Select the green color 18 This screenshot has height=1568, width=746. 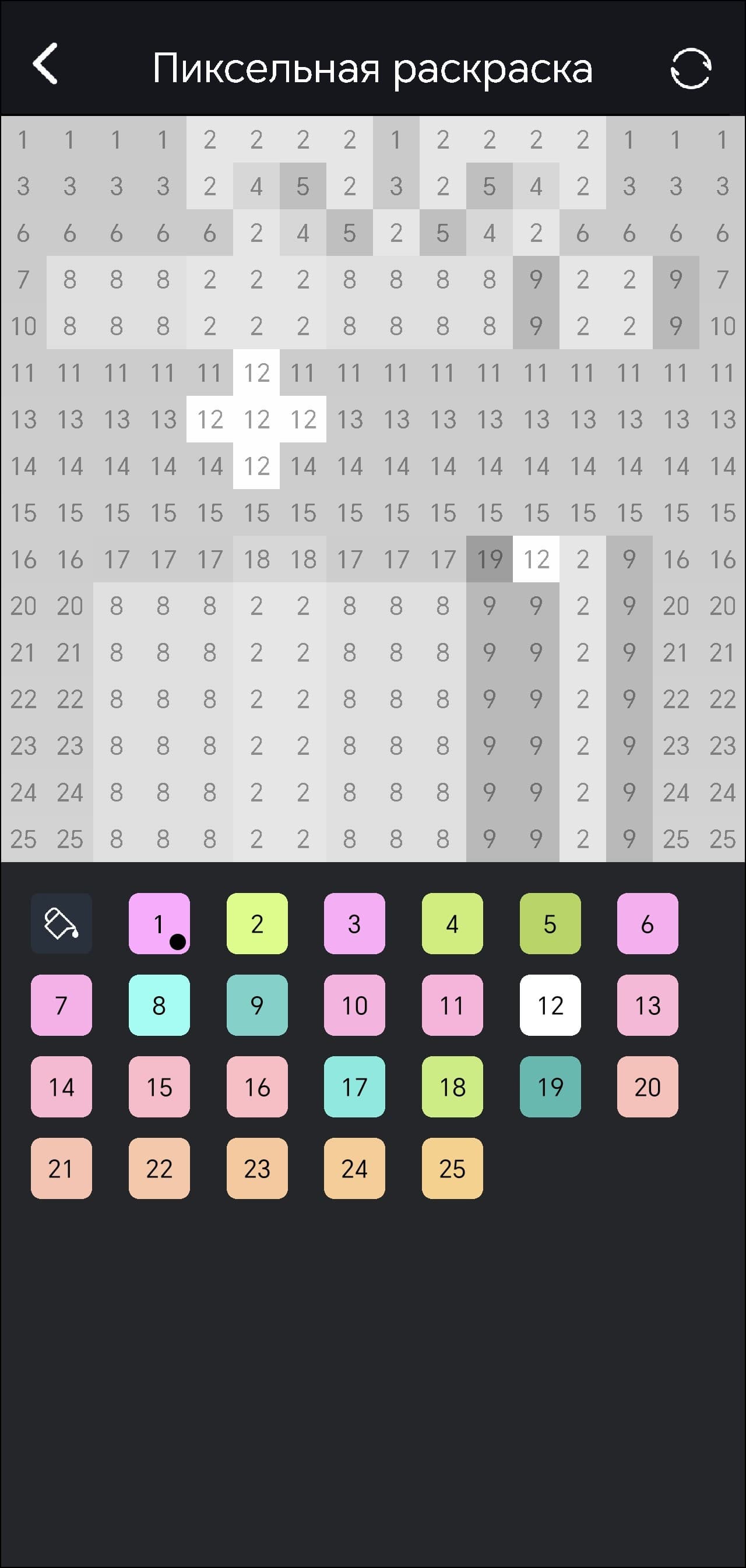[x=452, y=1087]
